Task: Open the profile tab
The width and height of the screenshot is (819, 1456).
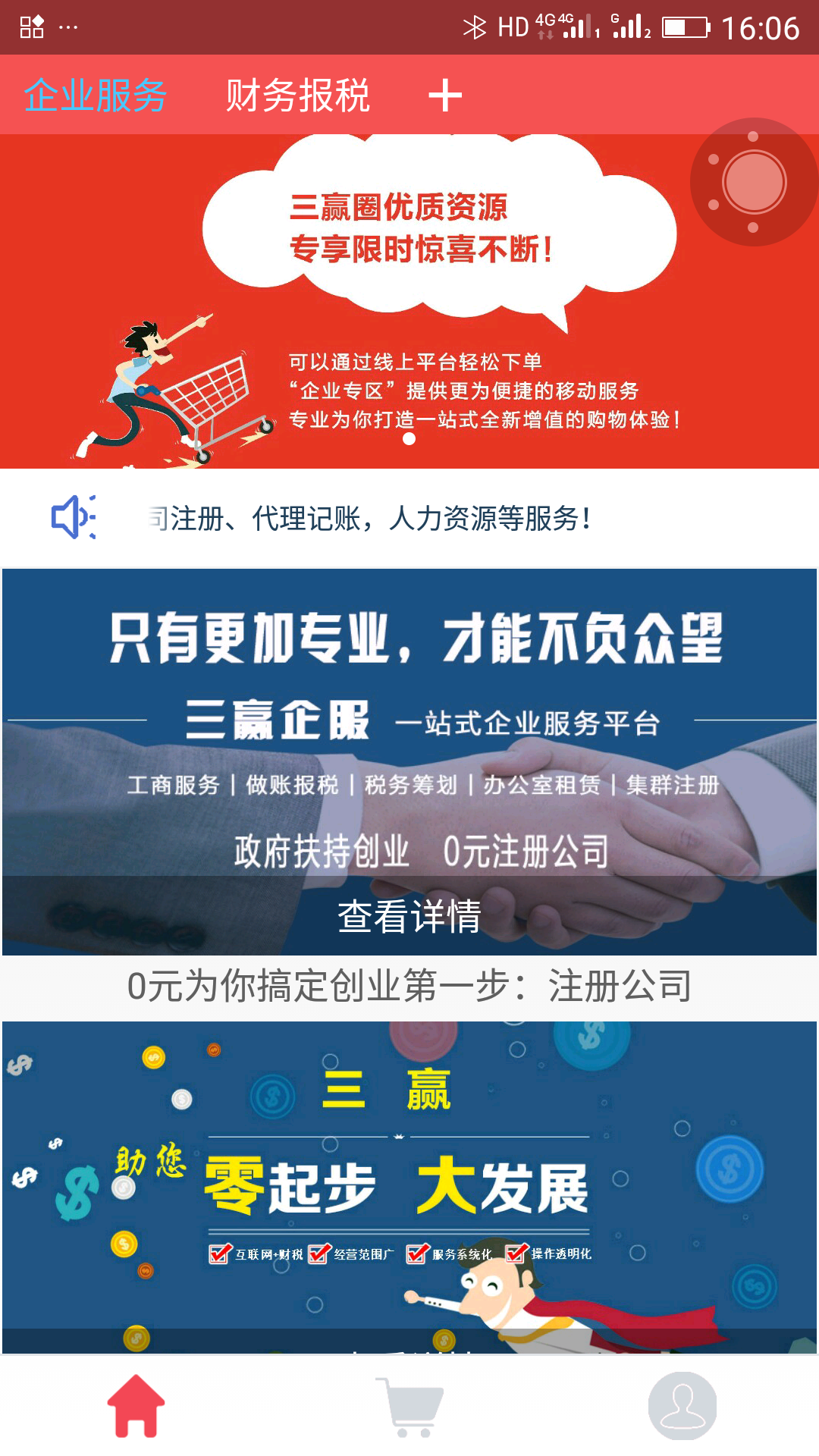Action: (x=682, y=1405)
